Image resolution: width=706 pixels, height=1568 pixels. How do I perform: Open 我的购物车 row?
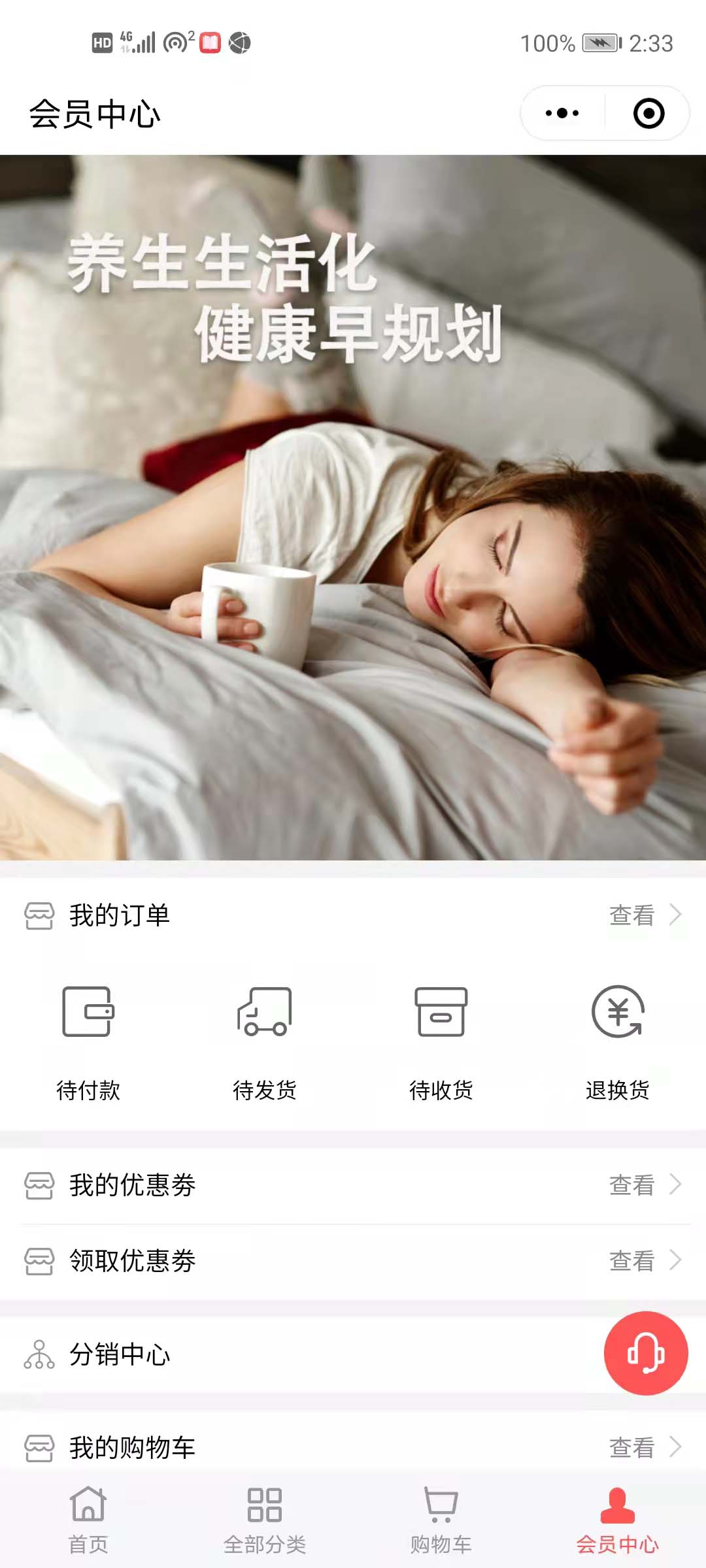pos(353,1448)
